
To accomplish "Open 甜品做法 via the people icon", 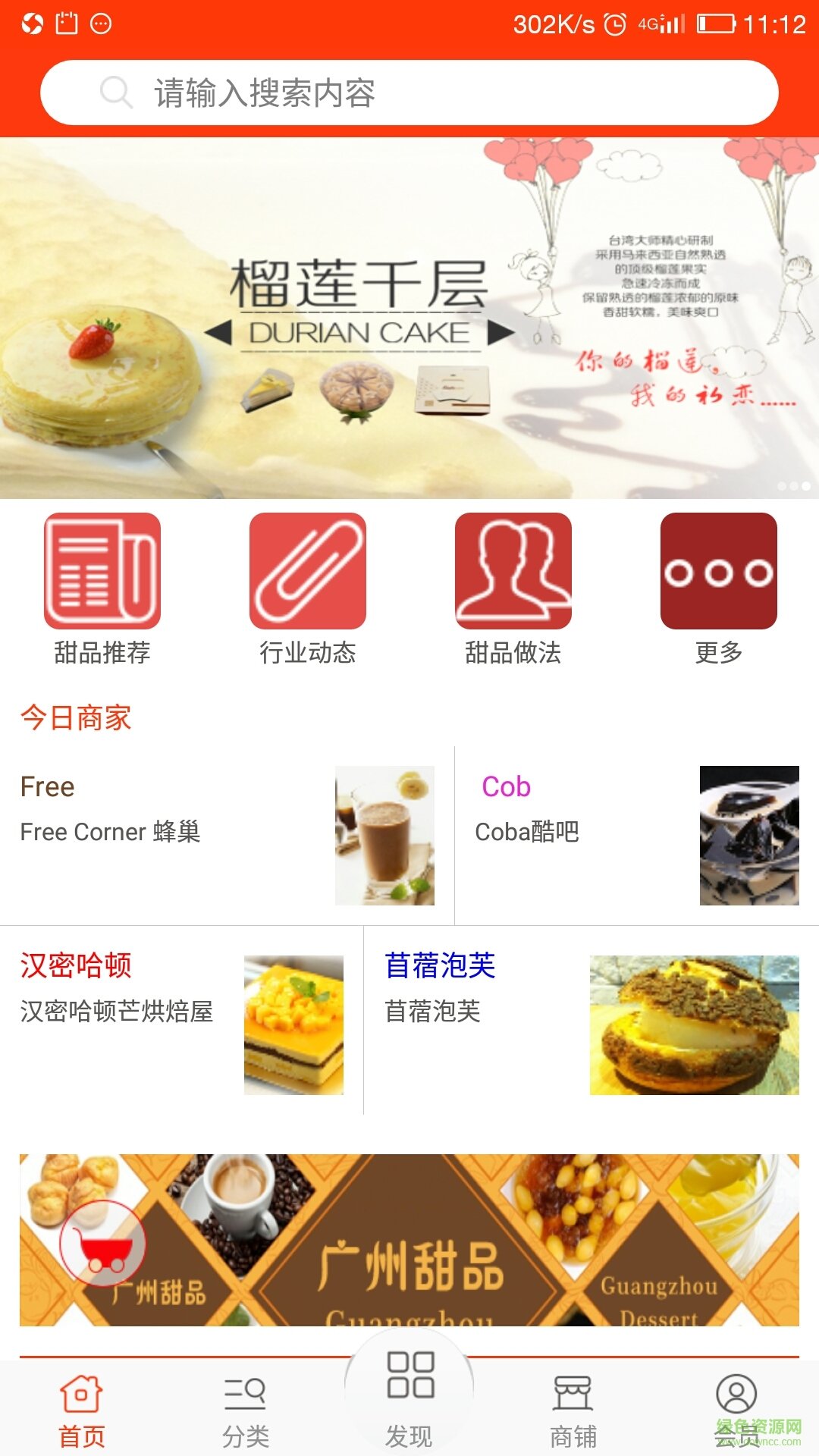I will click(512, 570).
